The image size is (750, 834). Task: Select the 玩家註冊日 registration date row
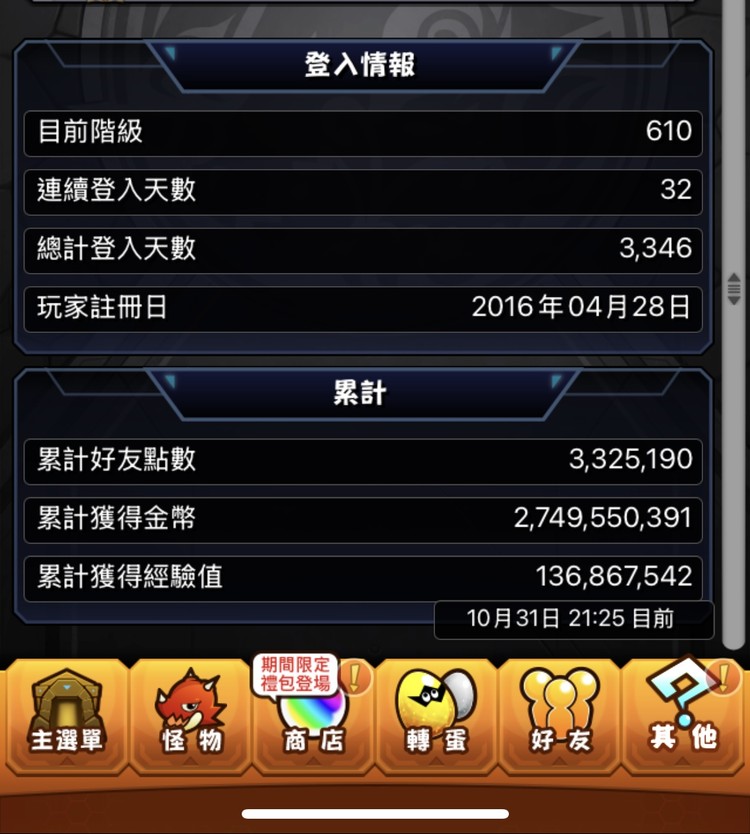coord(362,306)
